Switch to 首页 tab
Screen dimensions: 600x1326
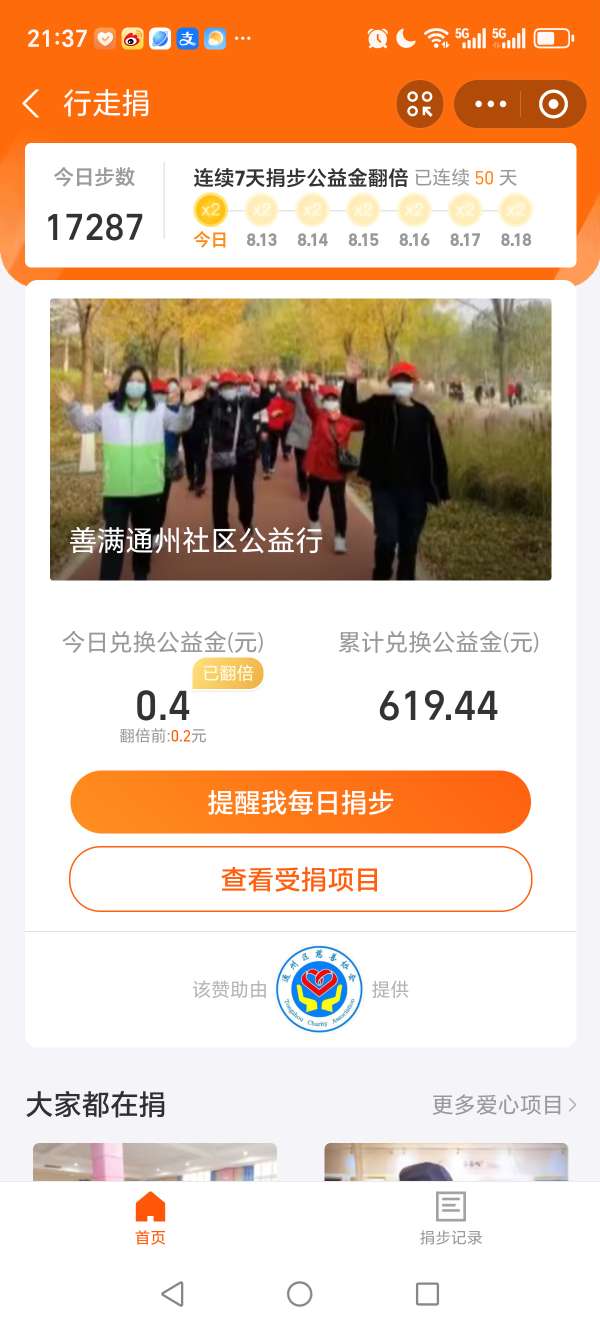[150, 1218]
